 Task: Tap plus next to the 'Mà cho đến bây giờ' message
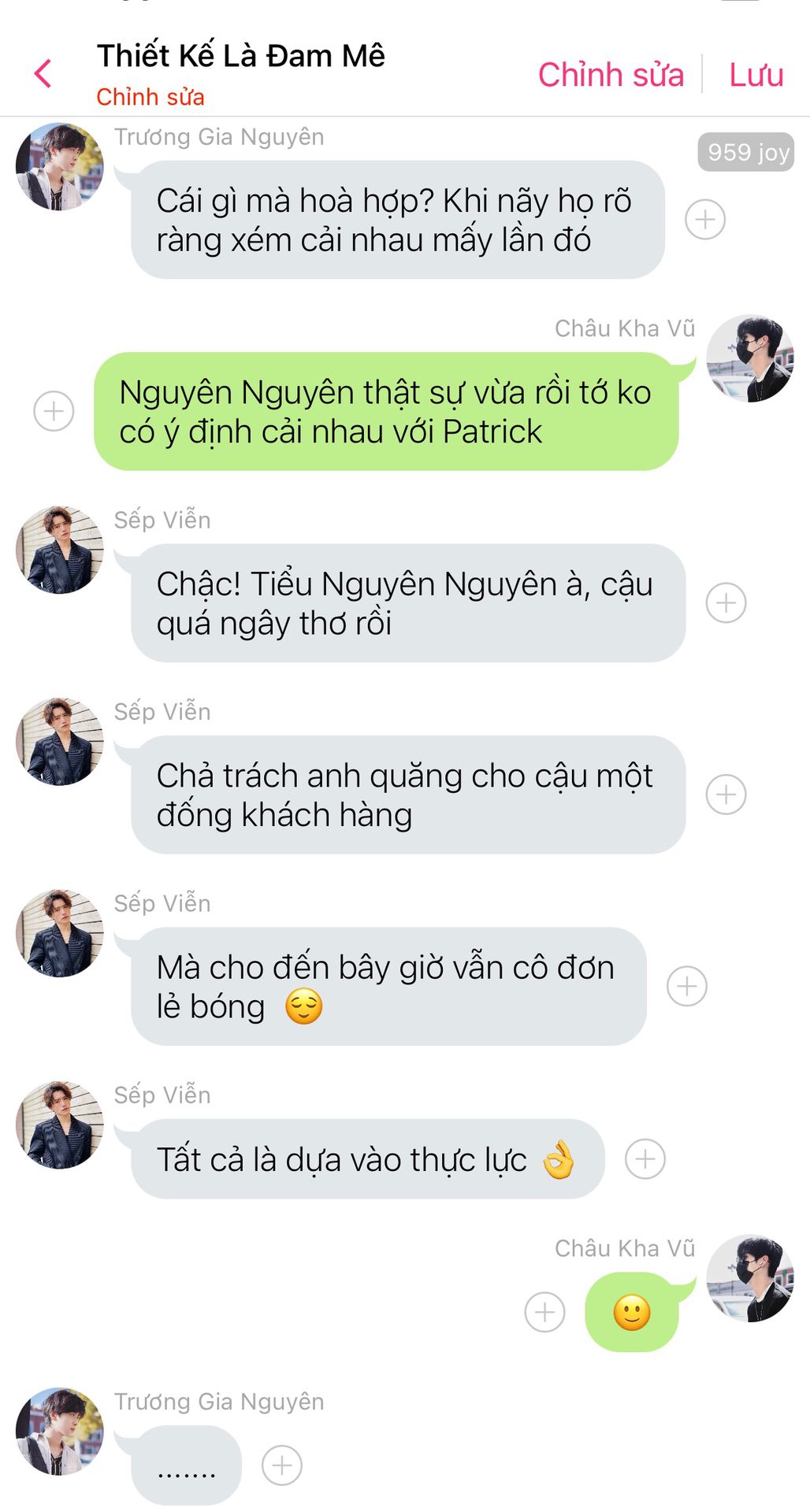[687, 986]
